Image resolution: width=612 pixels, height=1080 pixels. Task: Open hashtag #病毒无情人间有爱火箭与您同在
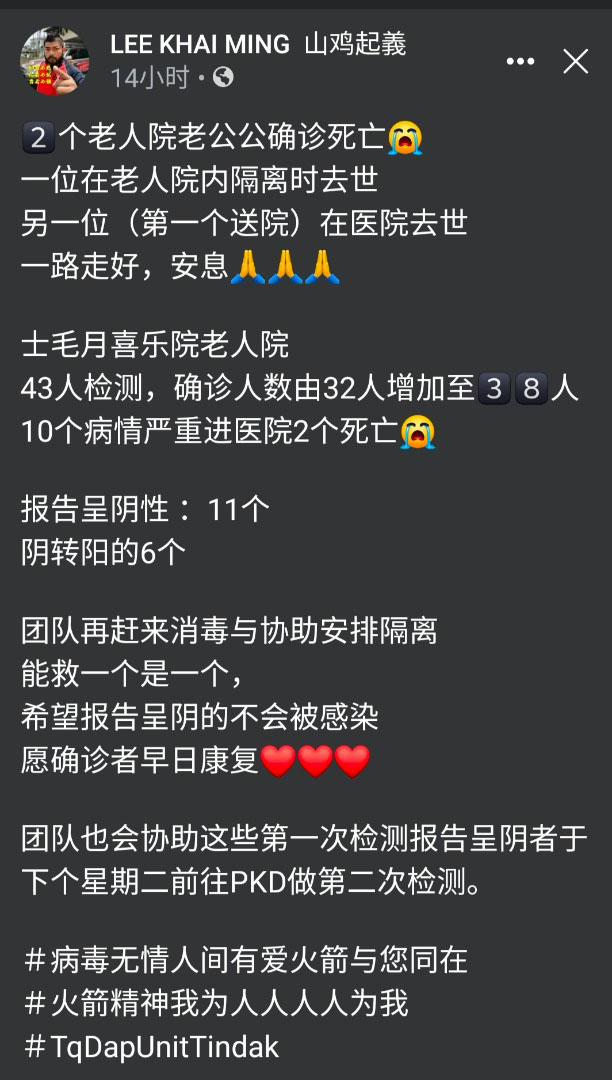[x=245, y=961]
